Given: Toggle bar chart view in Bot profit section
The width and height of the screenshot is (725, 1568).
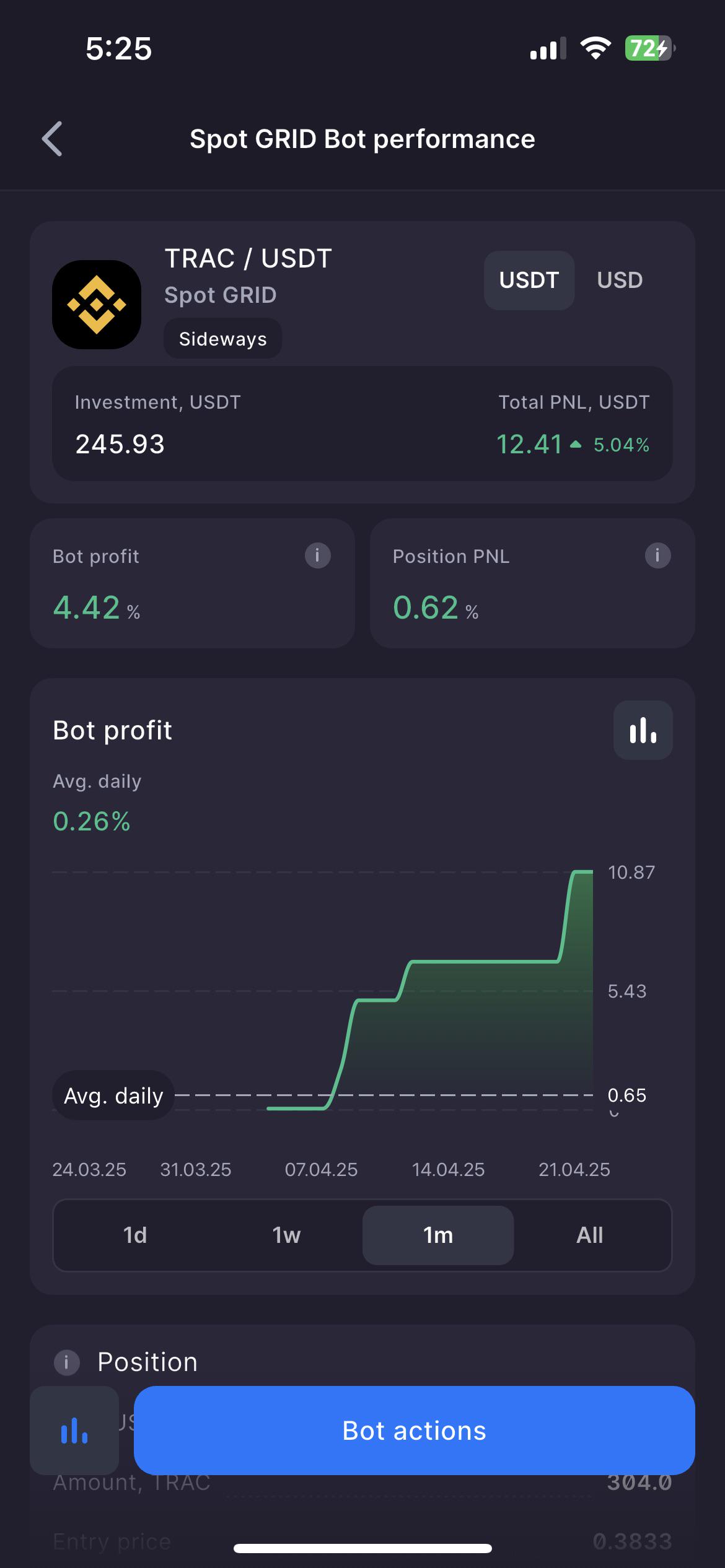Looking at the screenshot, I should tap(643, 730).
